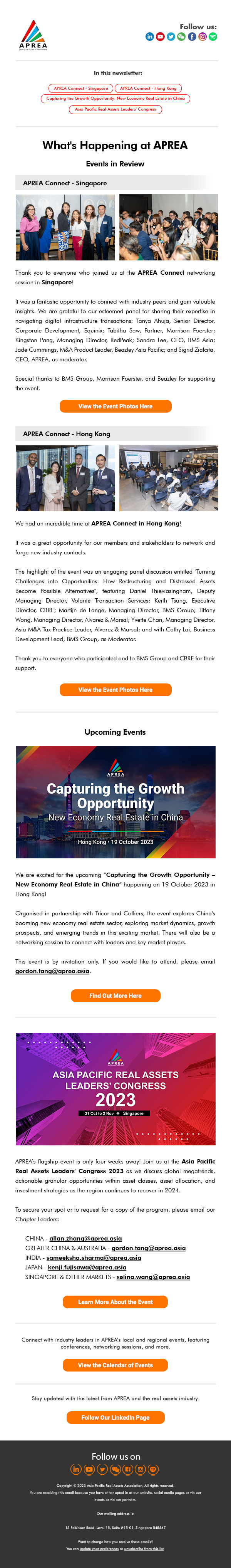The image size is (231, 1568).
Task: Jump to APREA Connect - Hong Kong section
Action: point(148,88)
